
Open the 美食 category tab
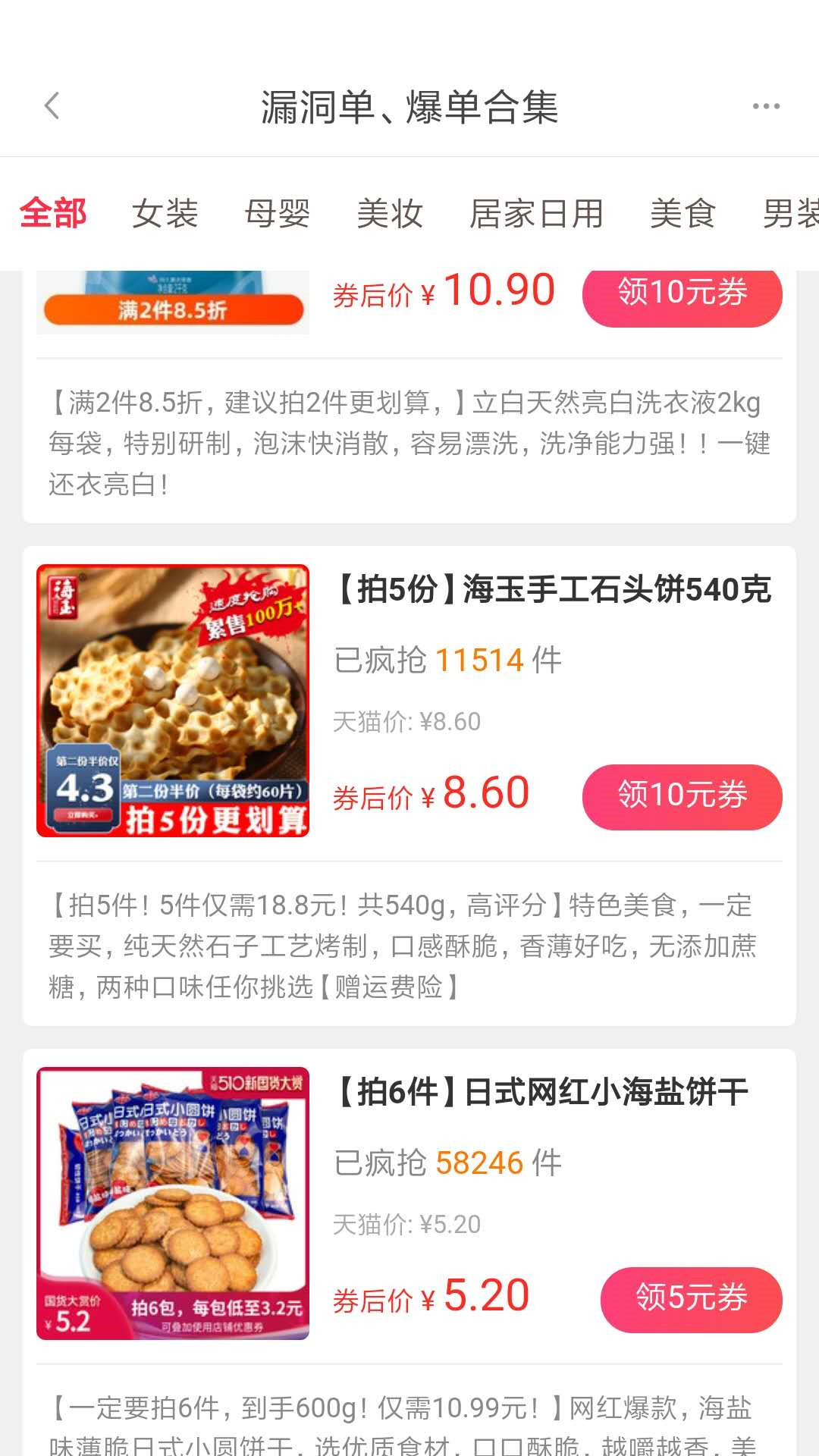[682, 215]
